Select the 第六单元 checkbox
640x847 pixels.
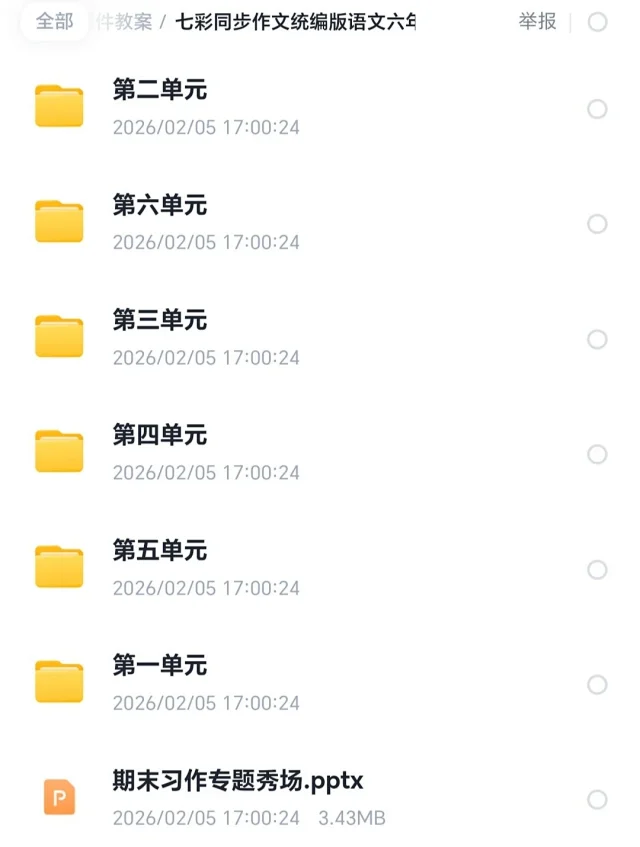click(x=597, y=224)
